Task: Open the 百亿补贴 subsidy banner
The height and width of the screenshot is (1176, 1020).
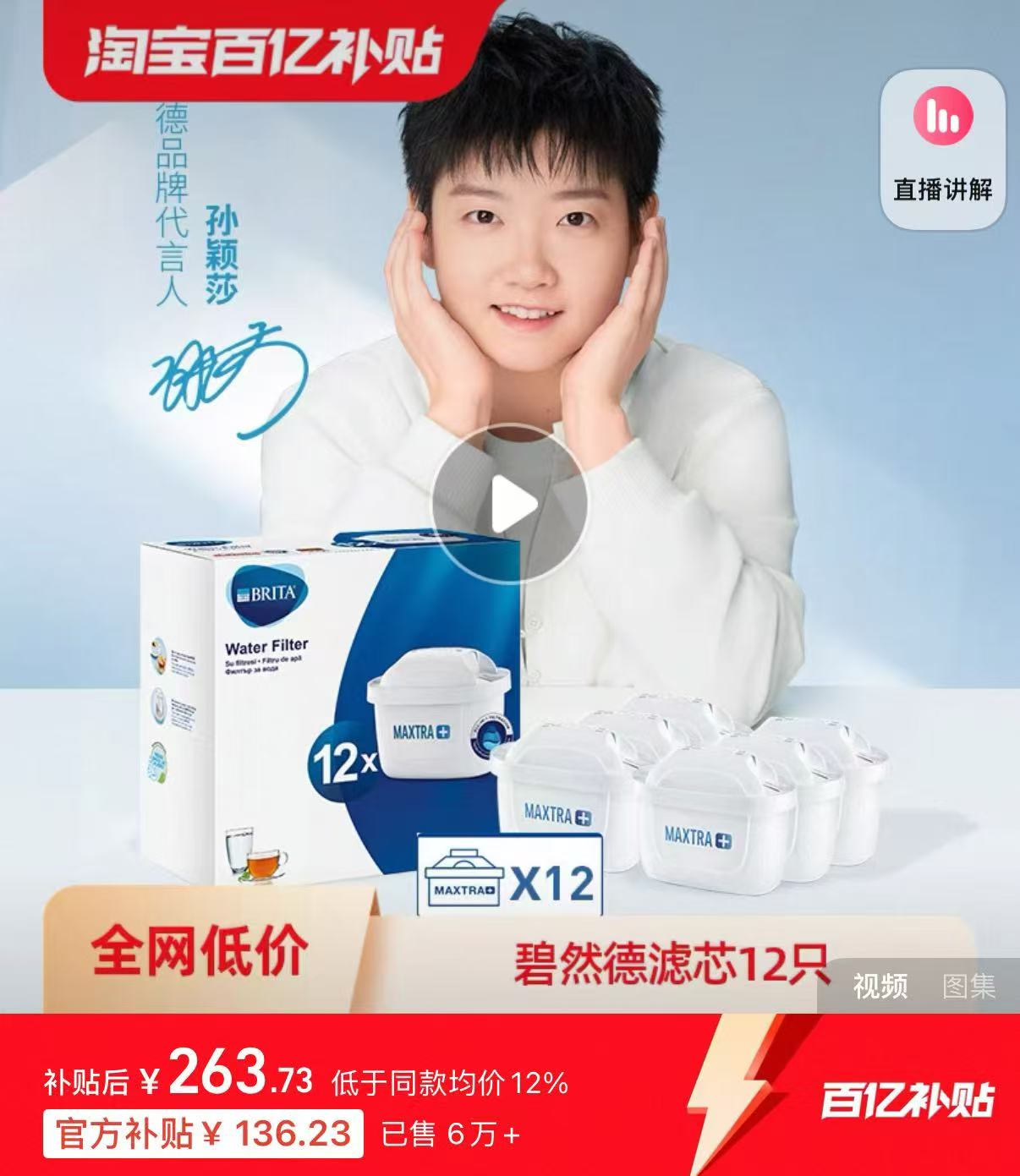Action: tap(907, 1101)
